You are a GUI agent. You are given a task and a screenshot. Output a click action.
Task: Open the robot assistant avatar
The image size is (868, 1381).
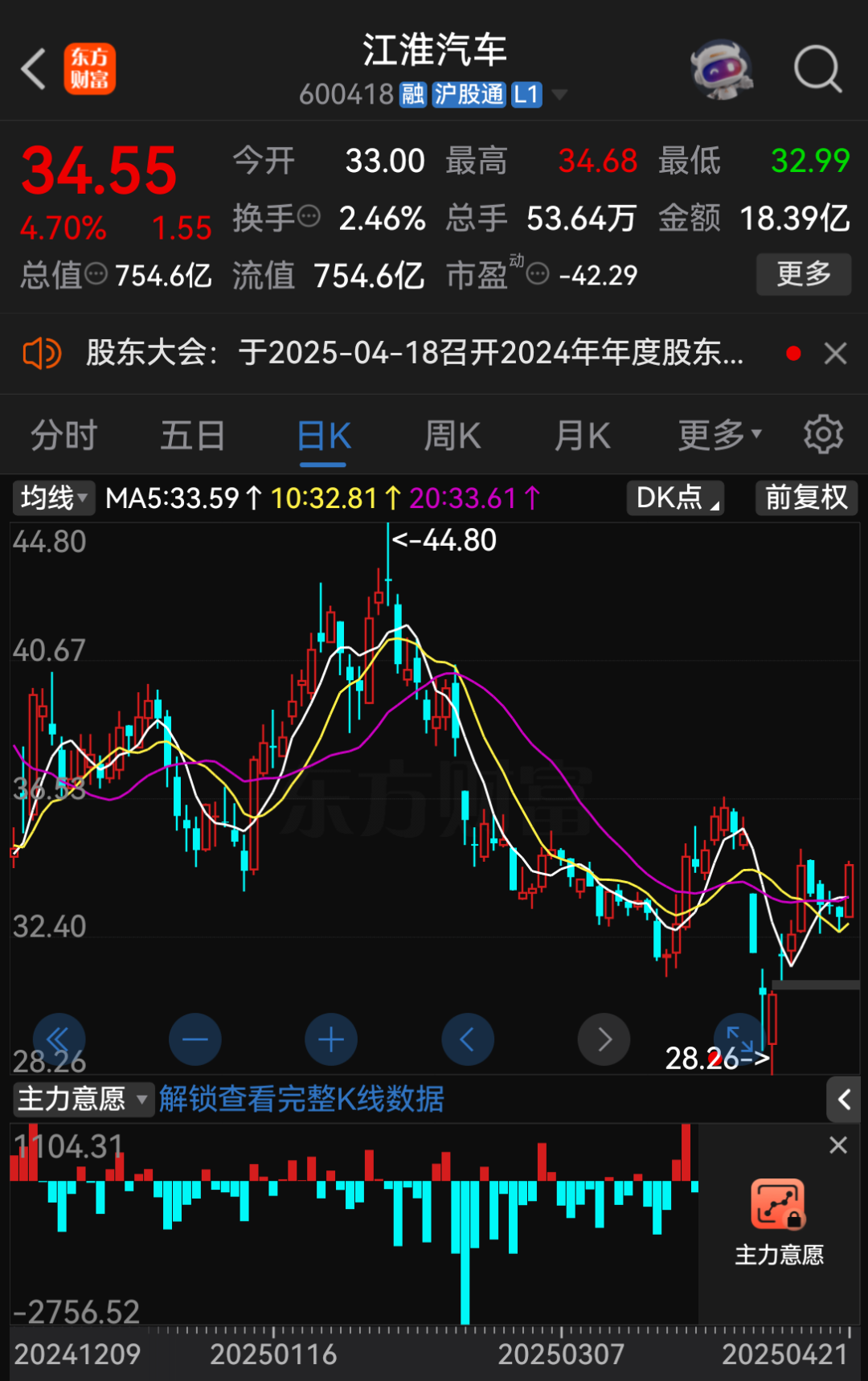tap(721, 69)
